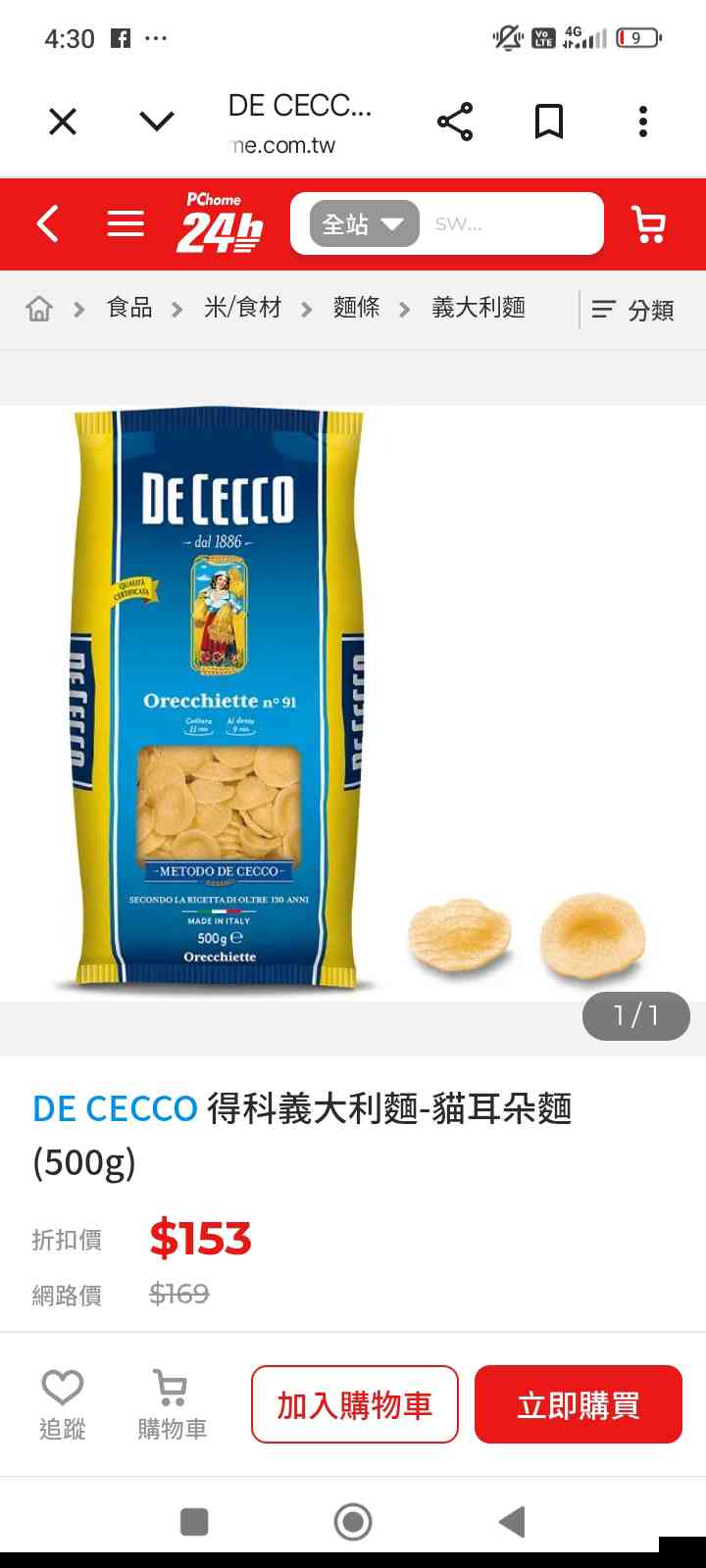Go back using the PChome header arrow
706x1568 pixels.
click(x=47, y=223)
